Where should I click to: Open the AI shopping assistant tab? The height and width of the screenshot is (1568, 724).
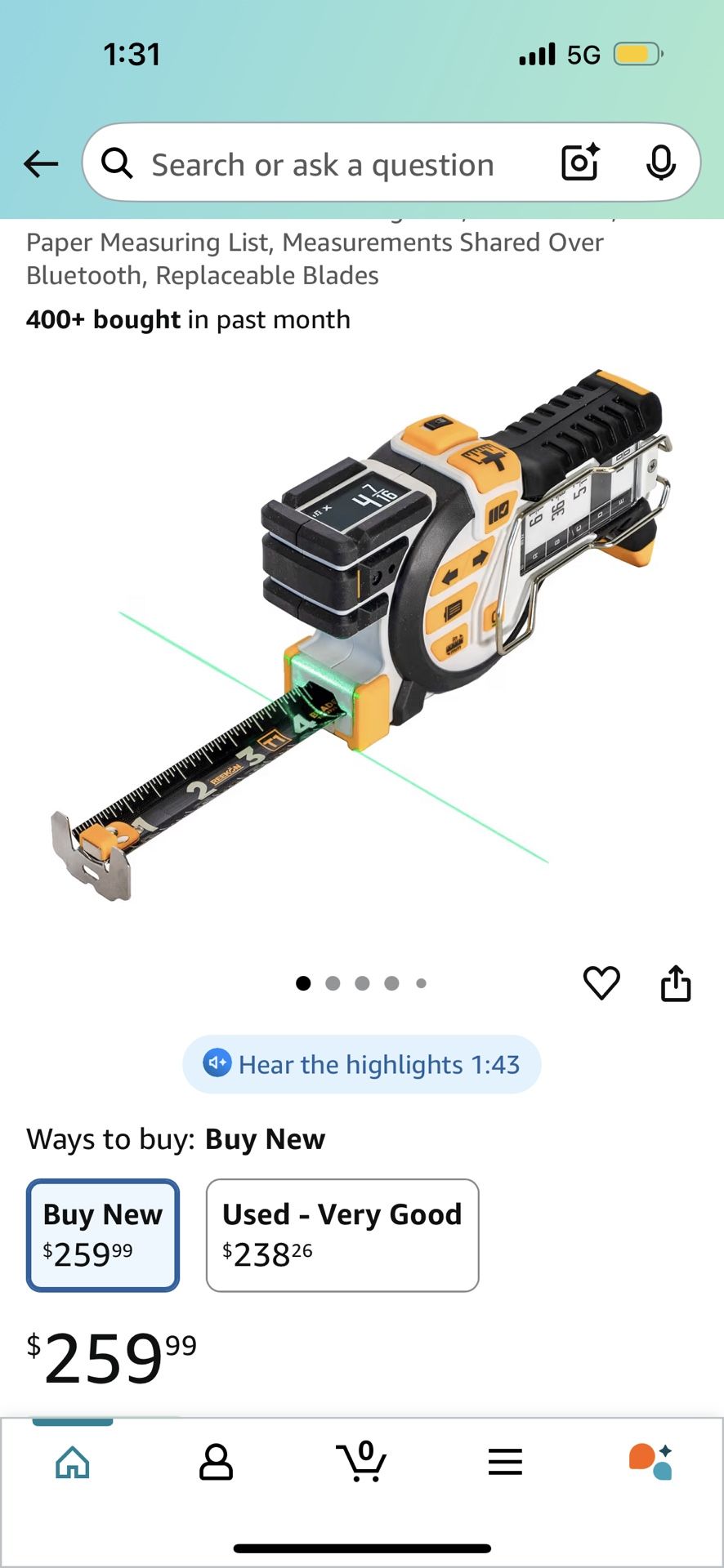650,1462
